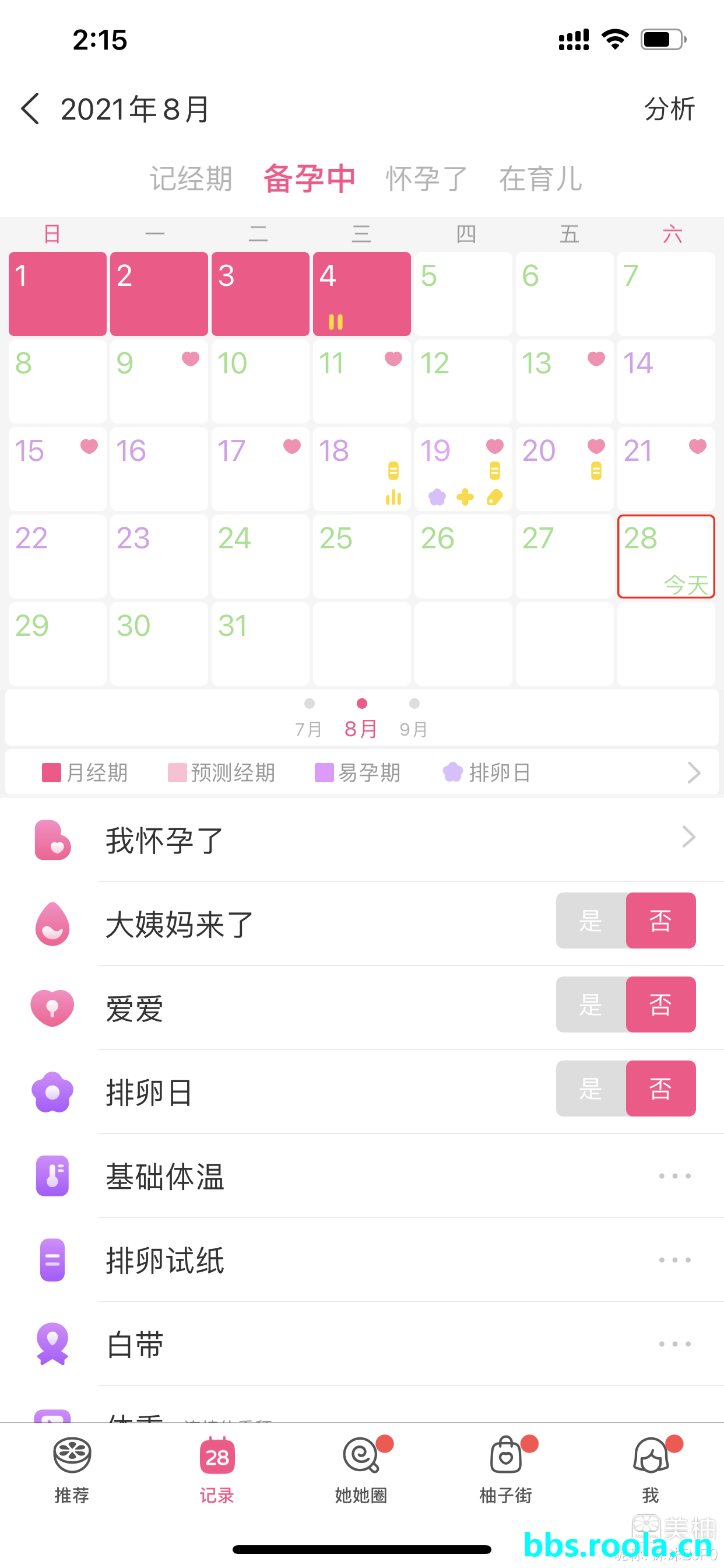Open the 分析 analysis page
This screenshot has width=724, height=1568.
(x=669, y=109)
